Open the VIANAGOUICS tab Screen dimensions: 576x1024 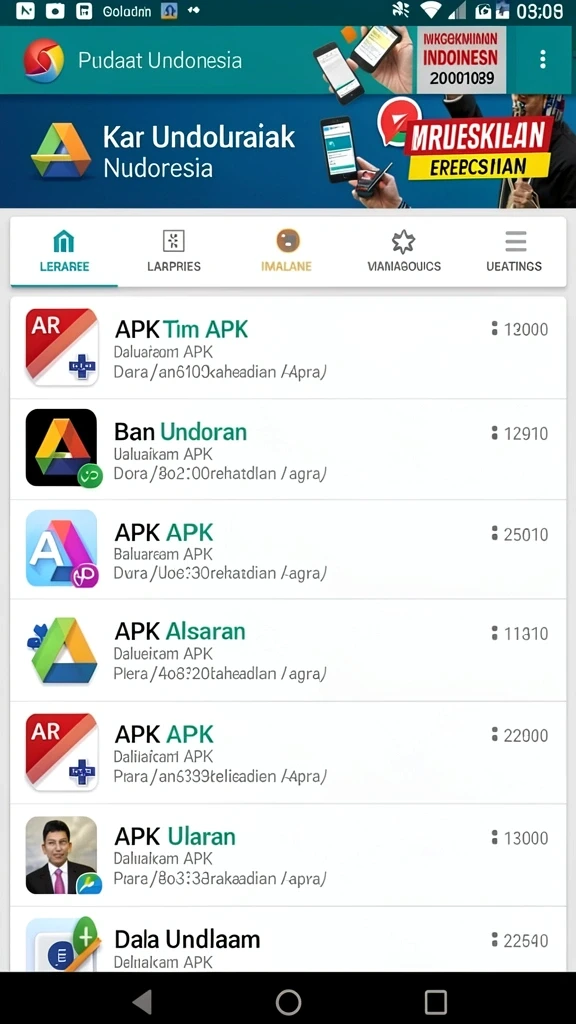(x=404, y=251)
